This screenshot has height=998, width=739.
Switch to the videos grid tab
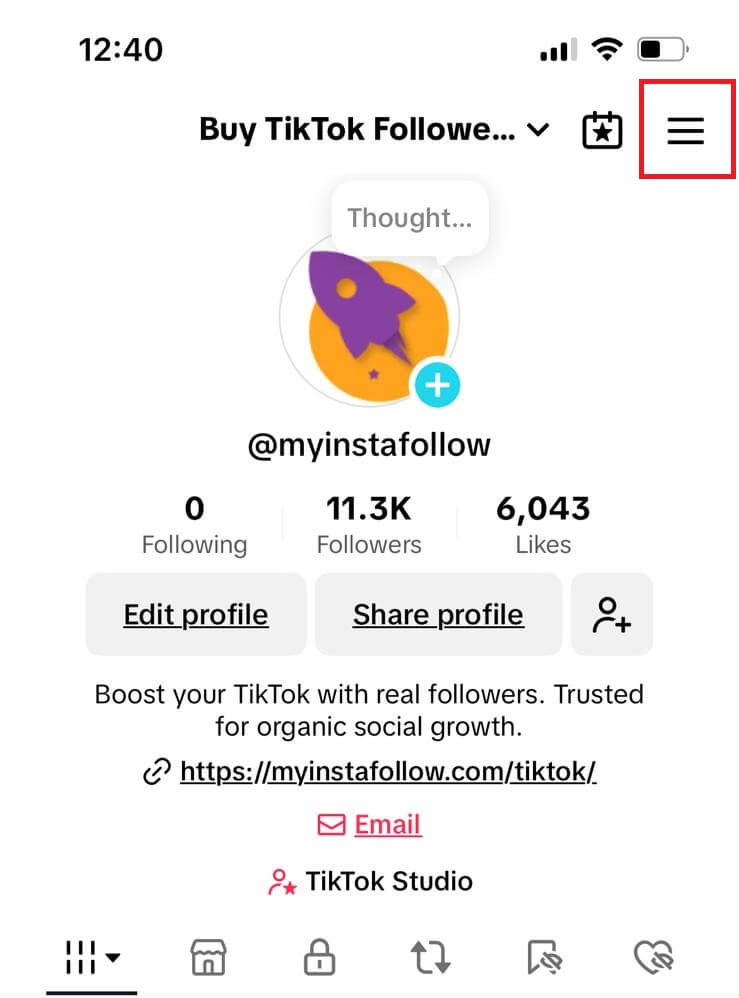click(83, 957)
